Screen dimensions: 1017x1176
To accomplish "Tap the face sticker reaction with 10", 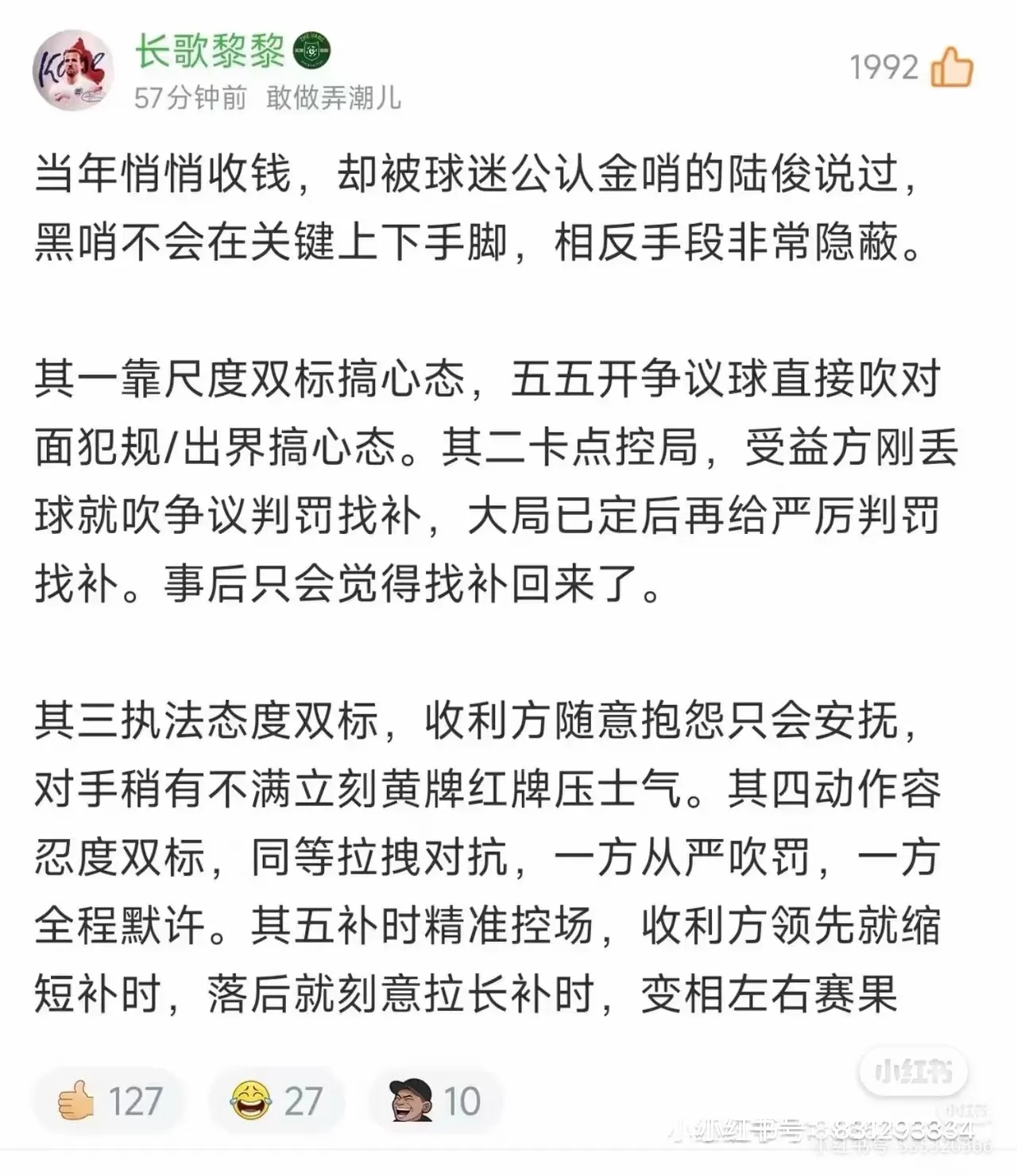I will pos(436,1101).
